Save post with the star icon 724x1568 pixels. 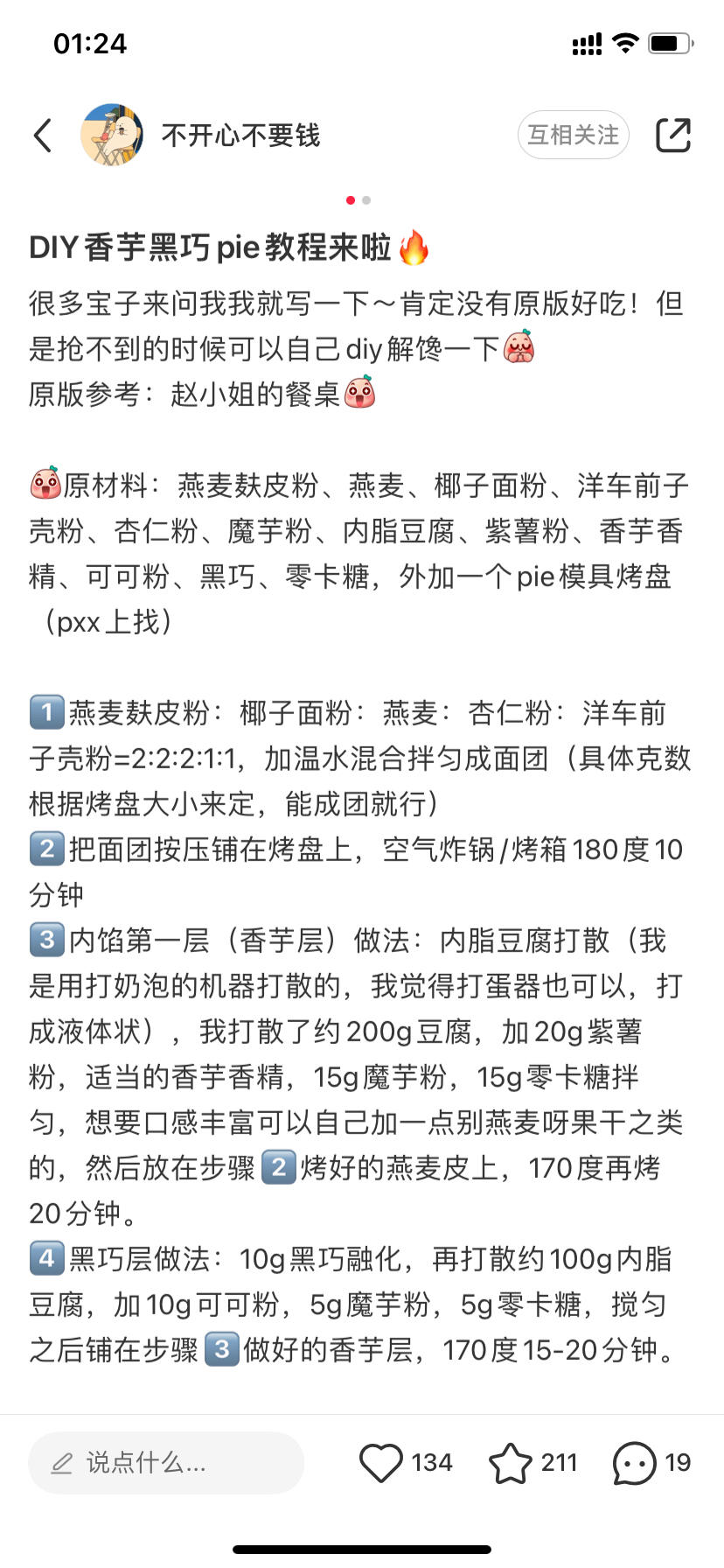[x=510, y=1462]
